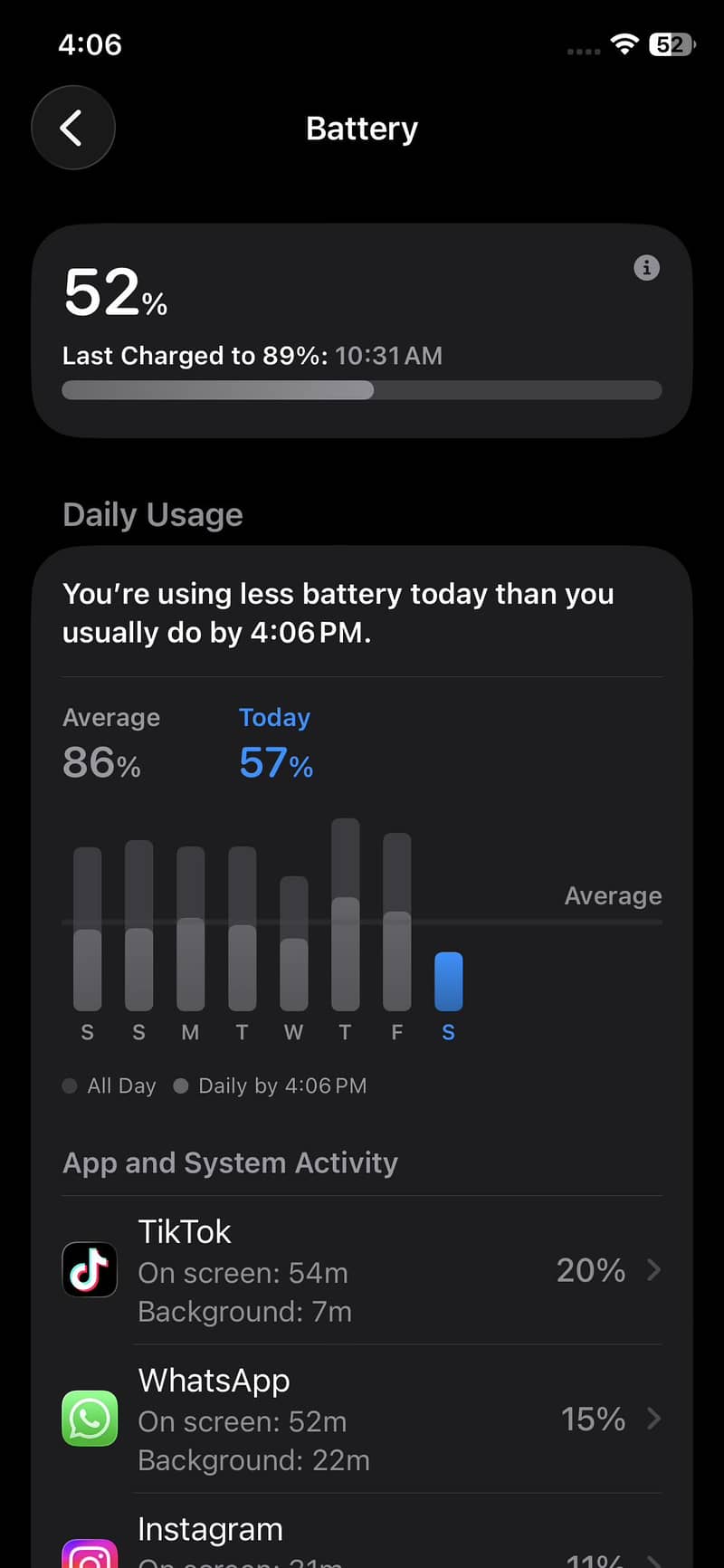
Task: Expand TikTok battery usage details
Action: click(653, 1270)
